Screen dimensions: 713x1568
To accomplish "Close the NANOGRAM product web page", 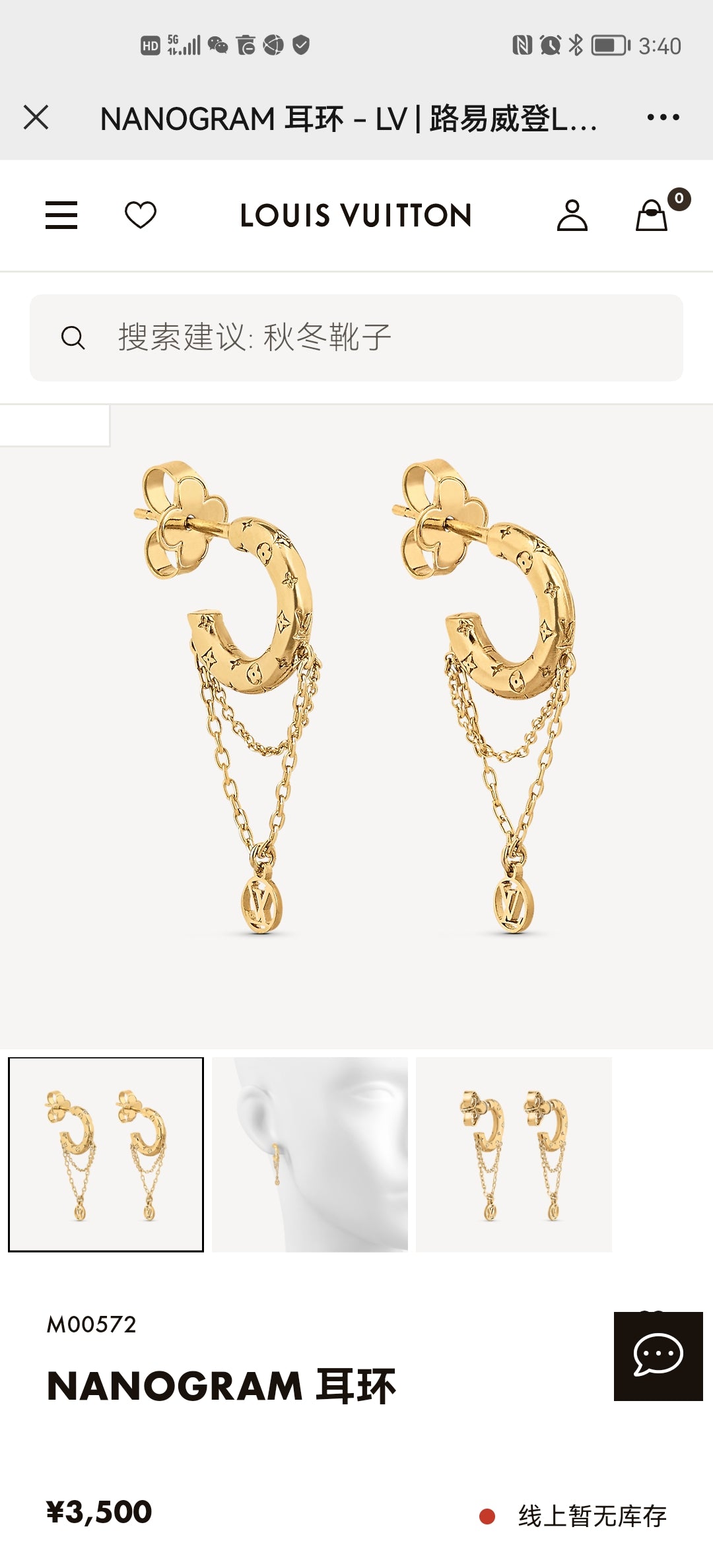I will 36,118.
